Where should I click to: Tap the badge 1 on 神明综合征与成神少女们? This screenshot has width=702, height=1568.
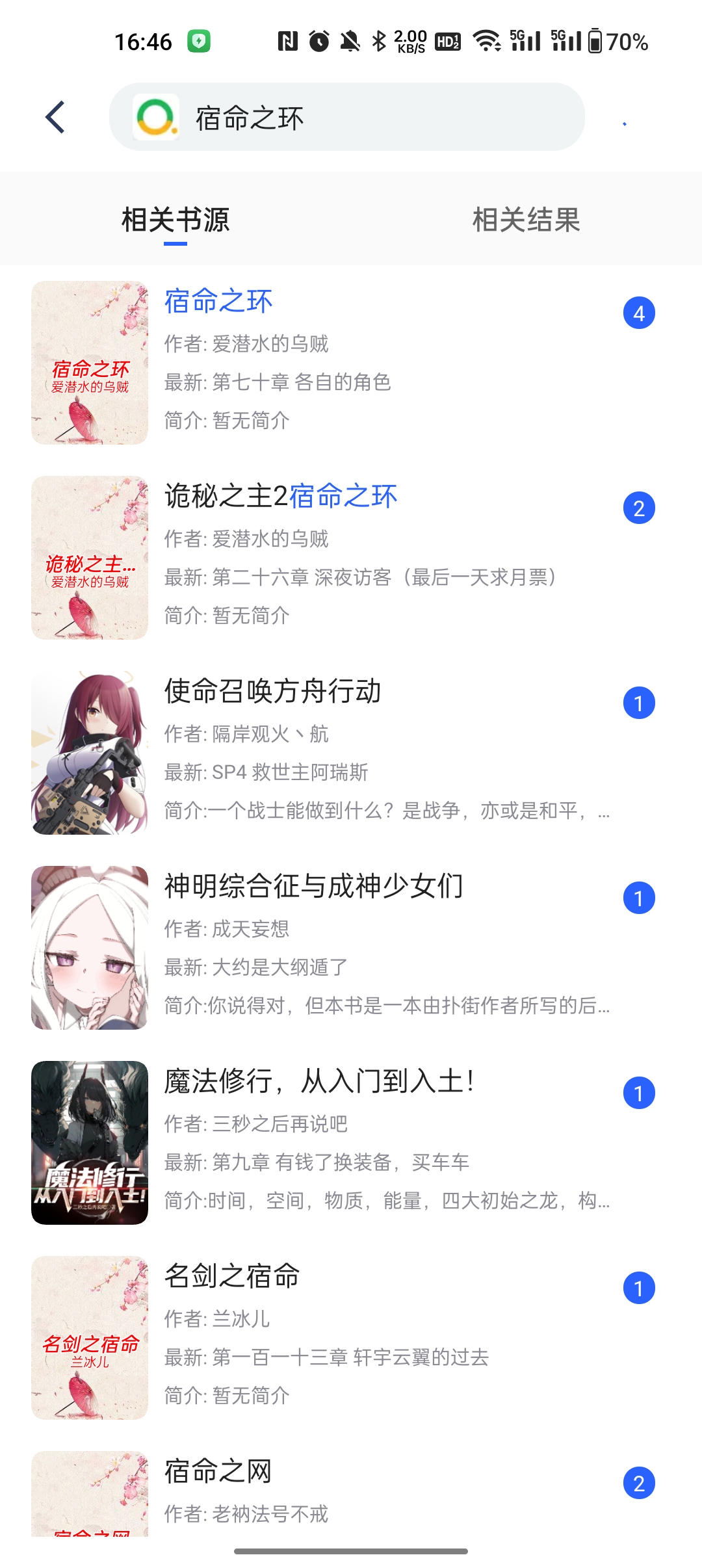640,897
